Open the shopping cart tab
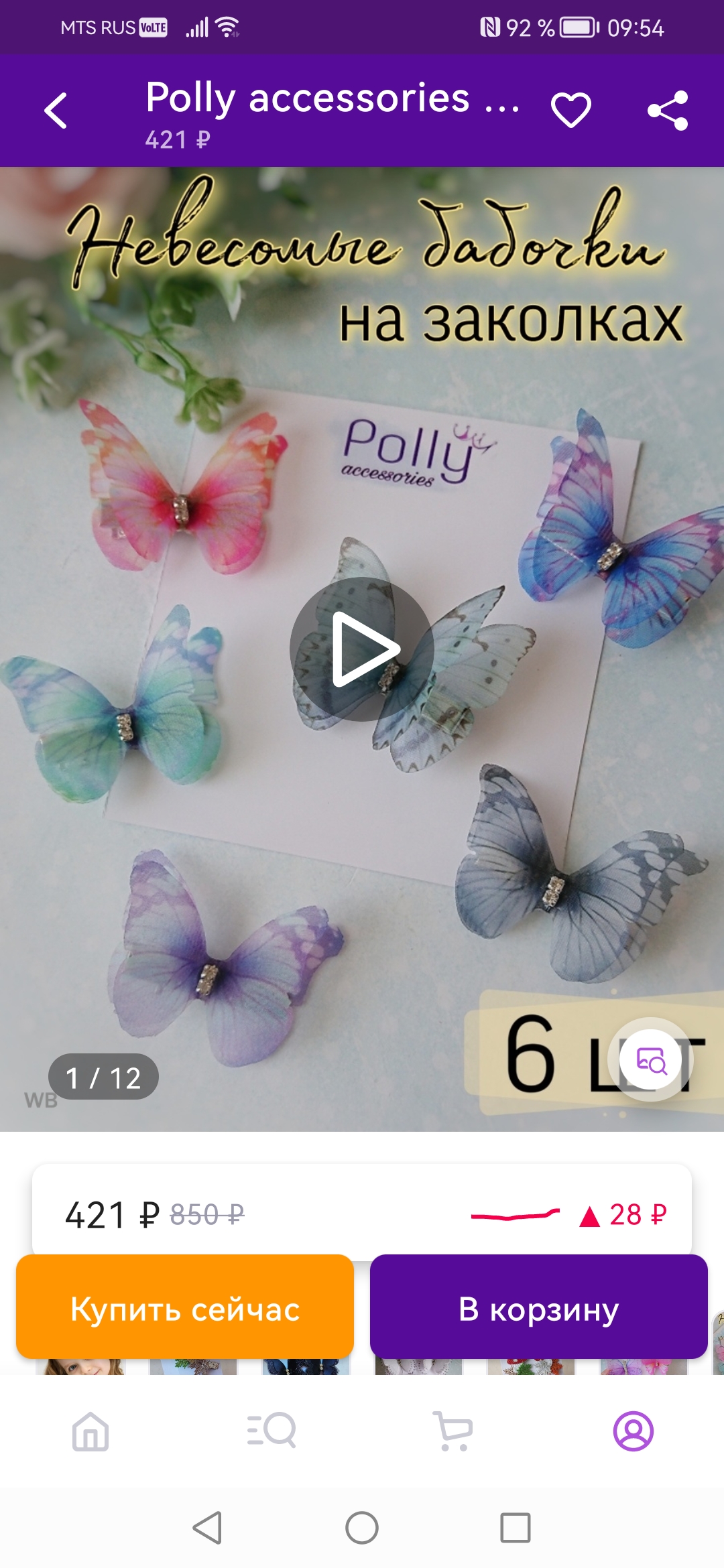724x1568 pixels. pyautogui.click(x=452, y=1431)
